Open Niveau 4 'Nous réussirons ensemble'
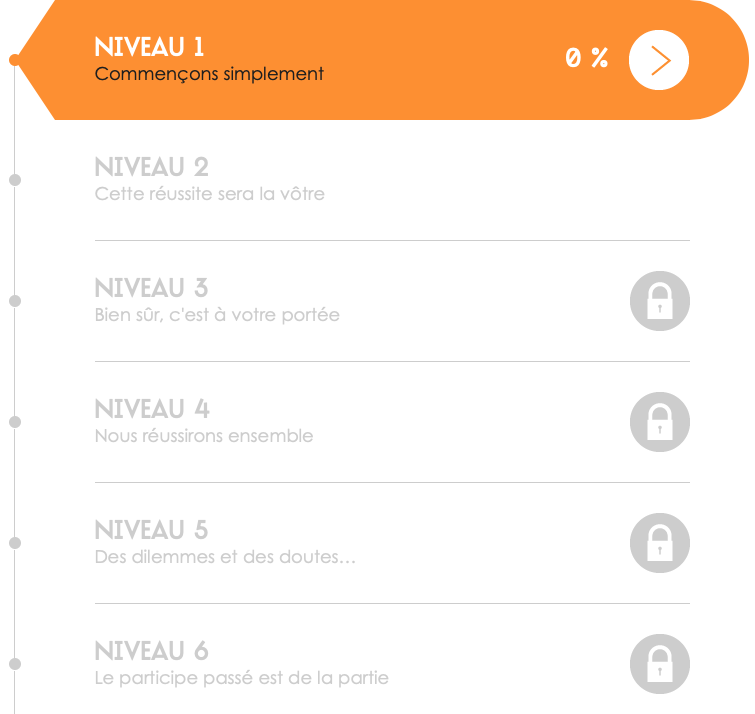Screen dimensions: 755x714 pyautogui.click(x=204, y=422)
